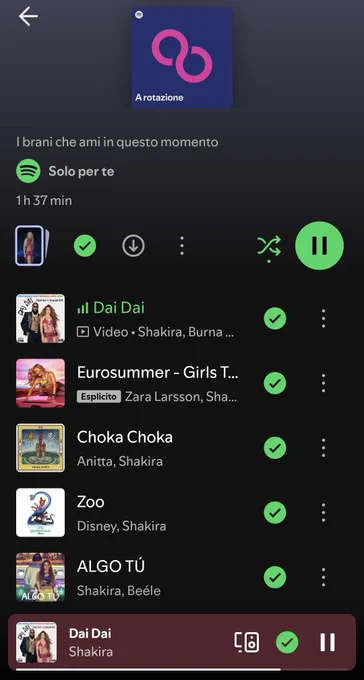
Task: Play ALGO TÚ by Shakira, Beéle
Action: click(127, 577)
